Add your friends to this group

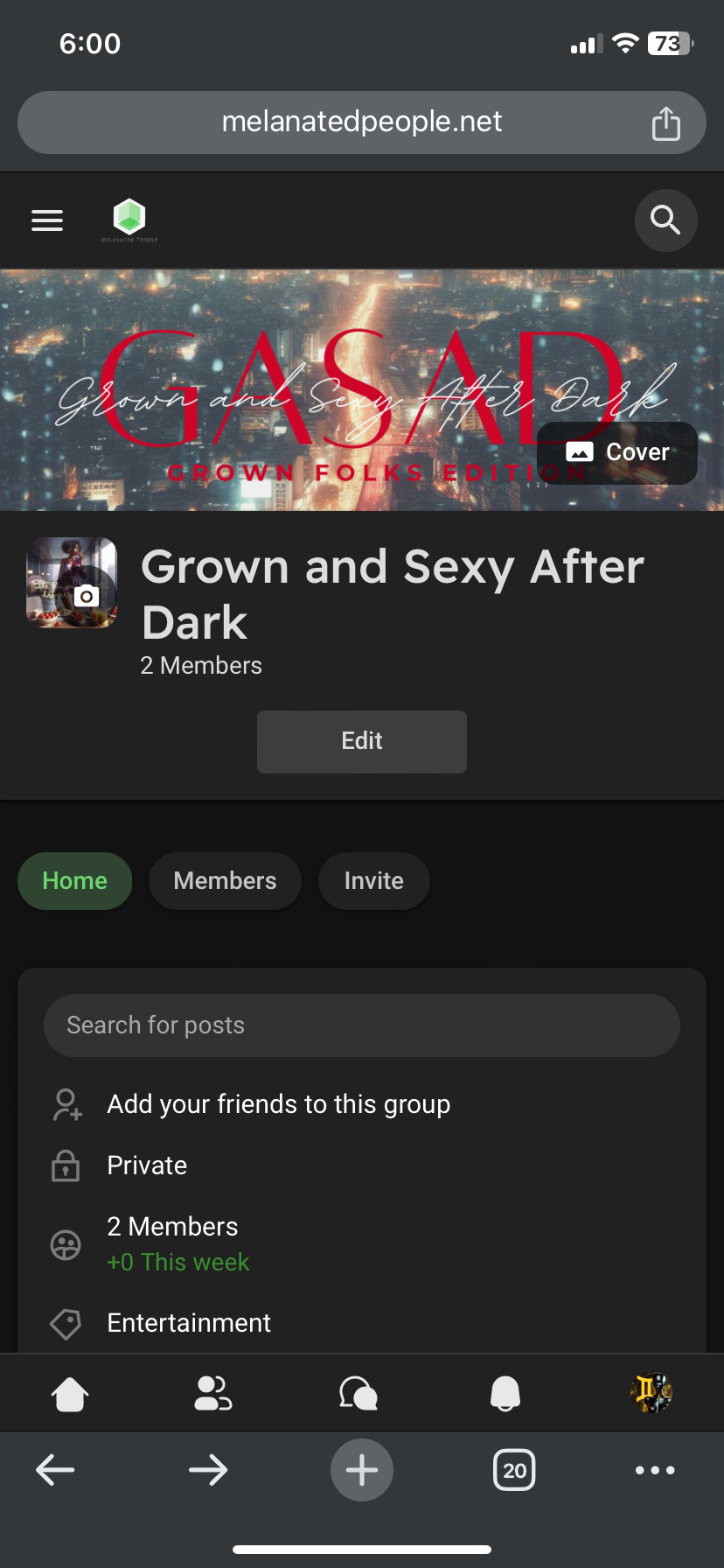pos(278,1104)
